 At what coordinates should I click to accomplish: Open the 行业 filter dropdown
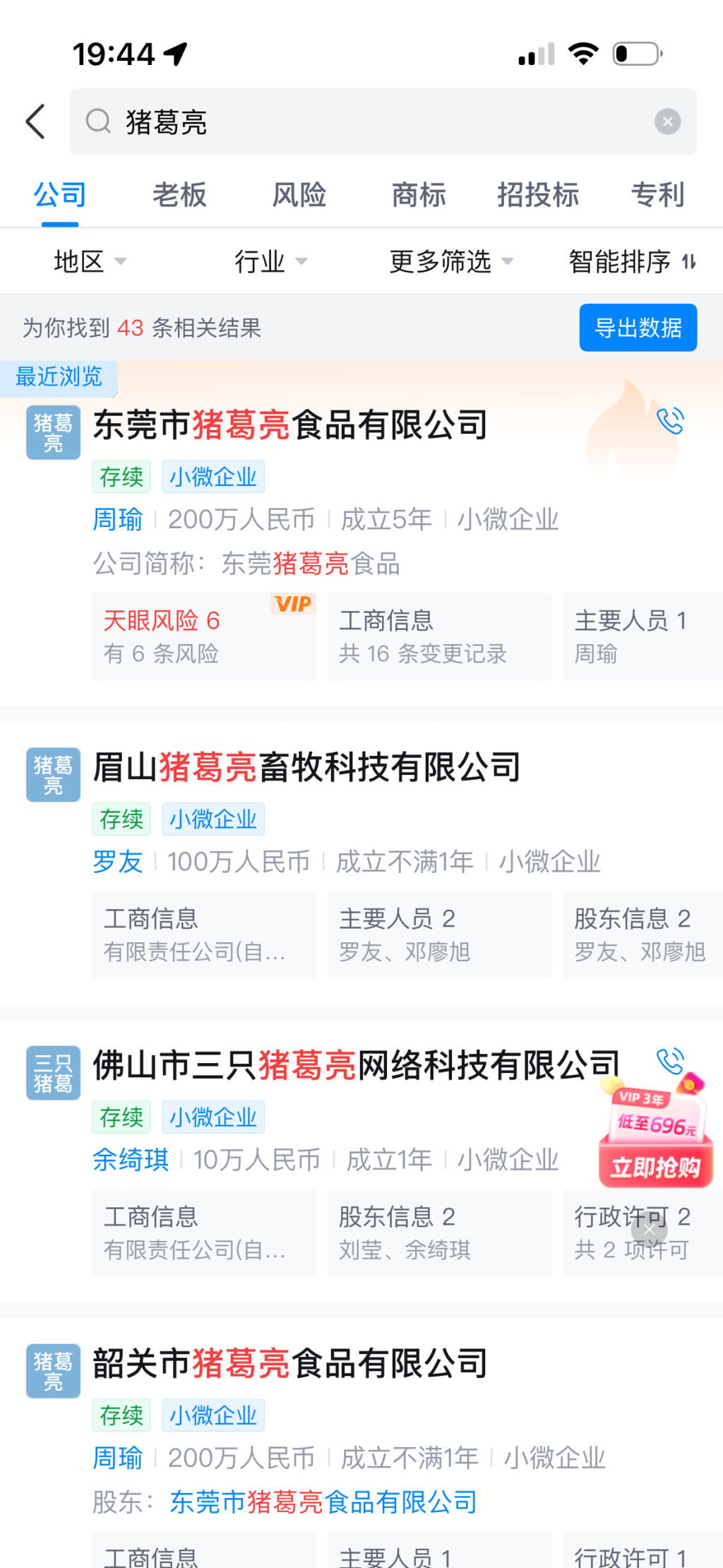coord(268,261)
